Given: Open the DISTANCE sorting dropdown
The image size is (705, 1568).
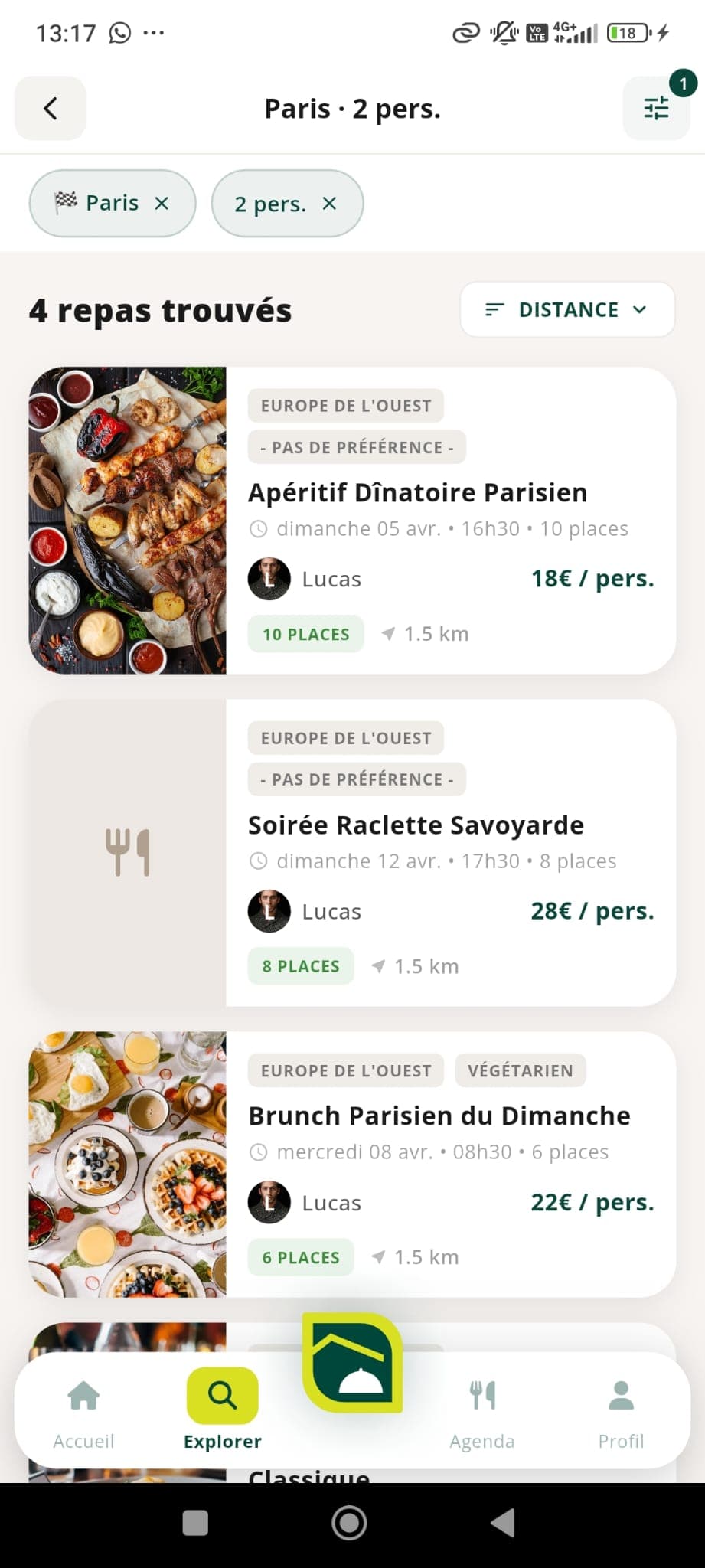Looking at the screenshot, I should 566,309.
